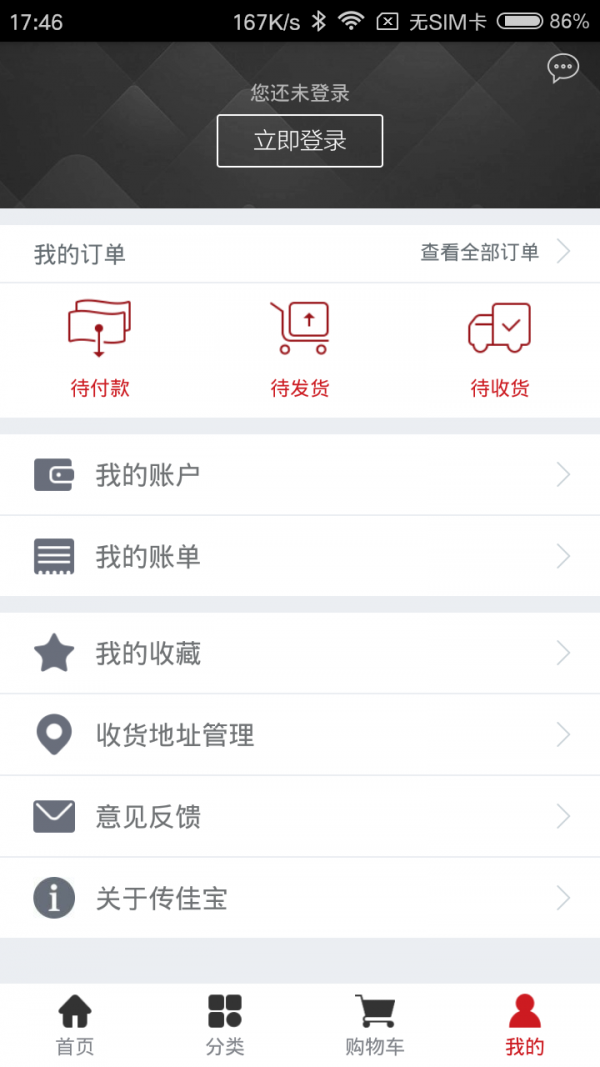600x1067 pixels.
Task: Open 关于传佳宝 about page
Action: pyautogui.click(x=300, y=898)
